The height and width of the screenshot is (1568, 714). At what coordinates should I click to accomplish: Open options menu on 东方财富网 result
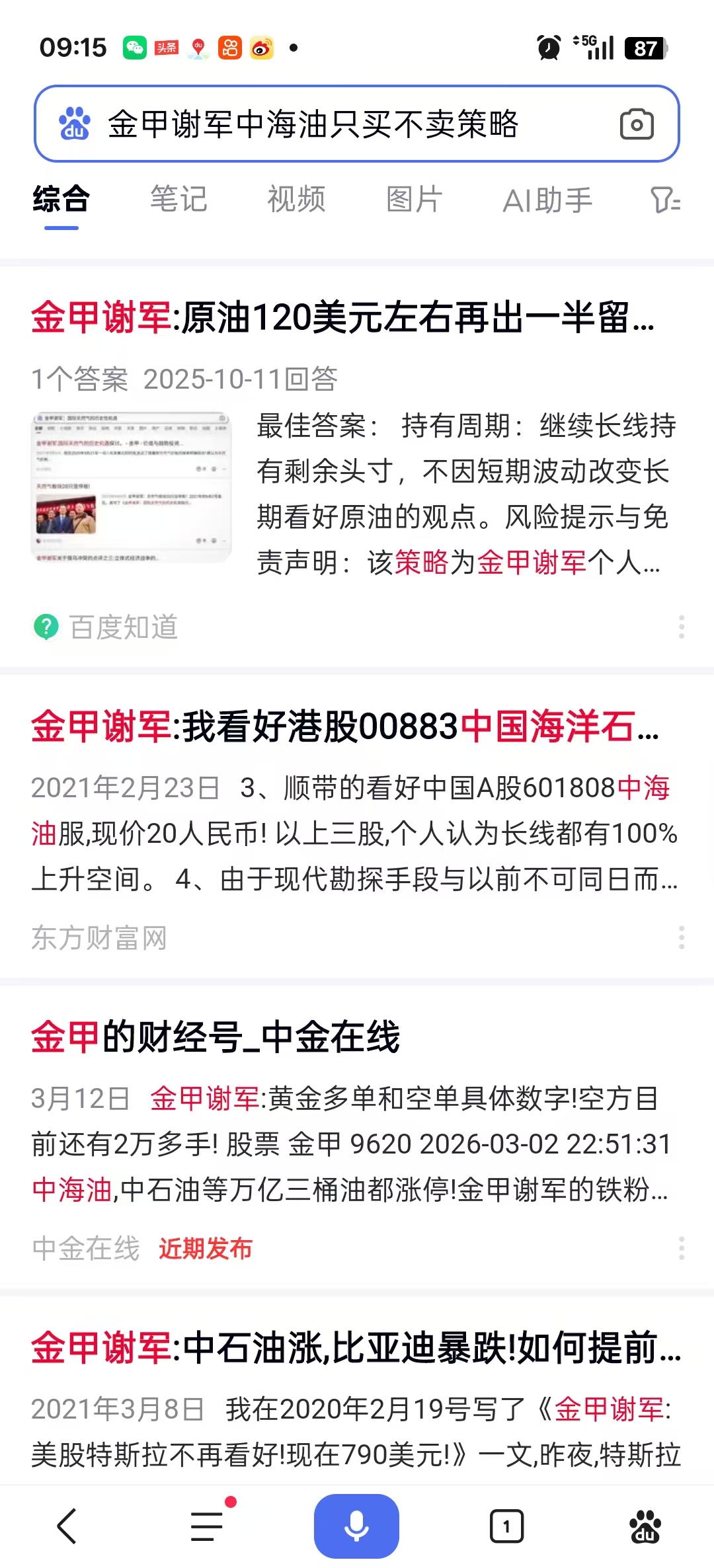[x=682, y=935]
